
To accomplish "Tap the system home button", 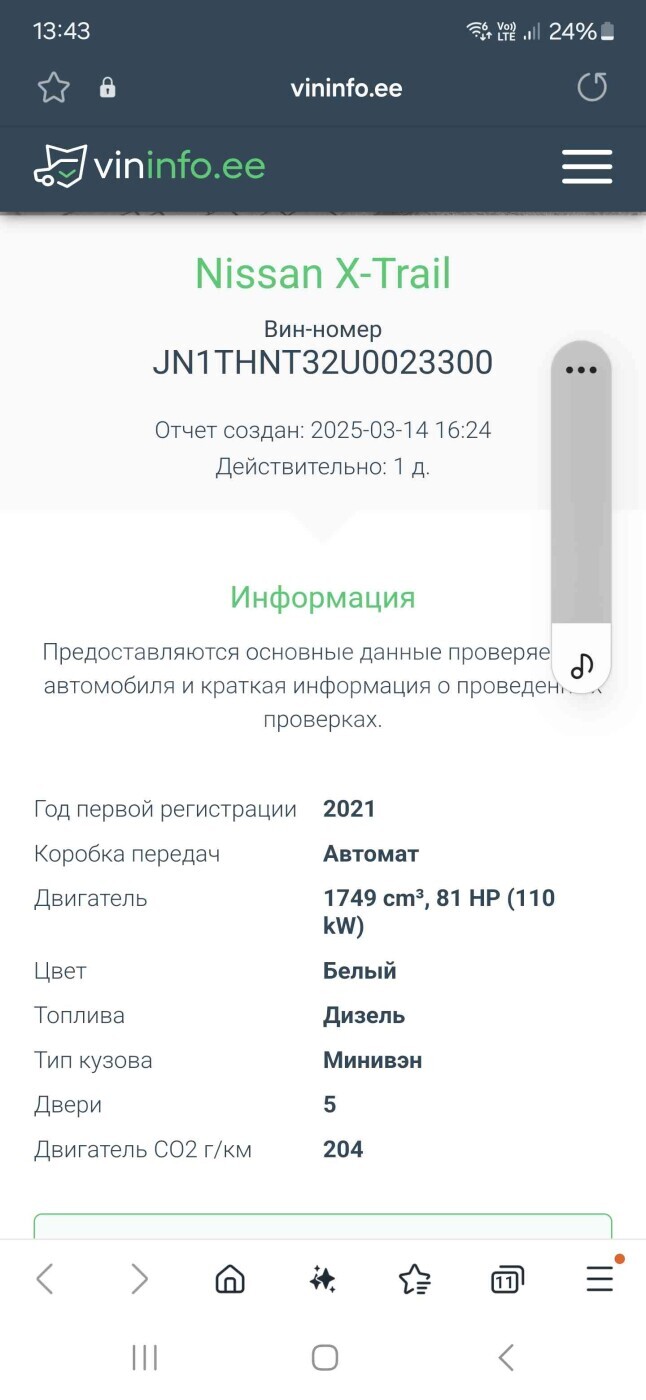I will (324, 1357).
